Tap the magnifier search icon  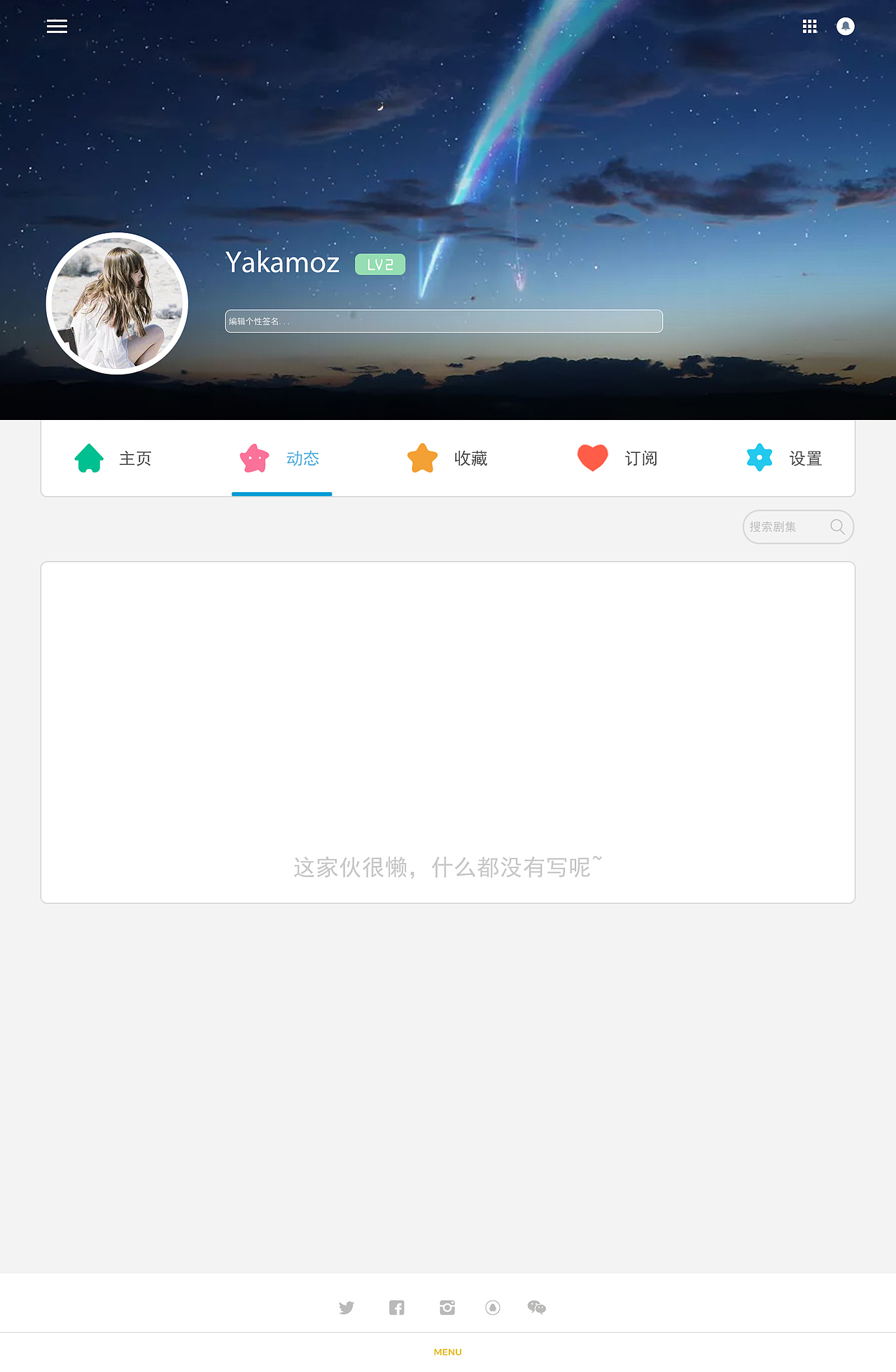click(x=837, y=527)
